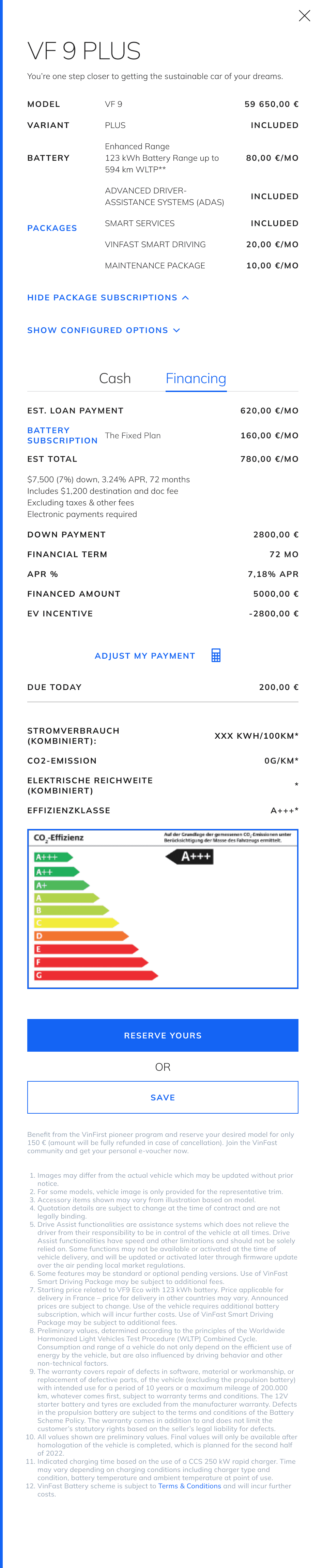The width and height of the screenshot is (323, 1568).
Task: Open the Packages link
Action: 52,228
